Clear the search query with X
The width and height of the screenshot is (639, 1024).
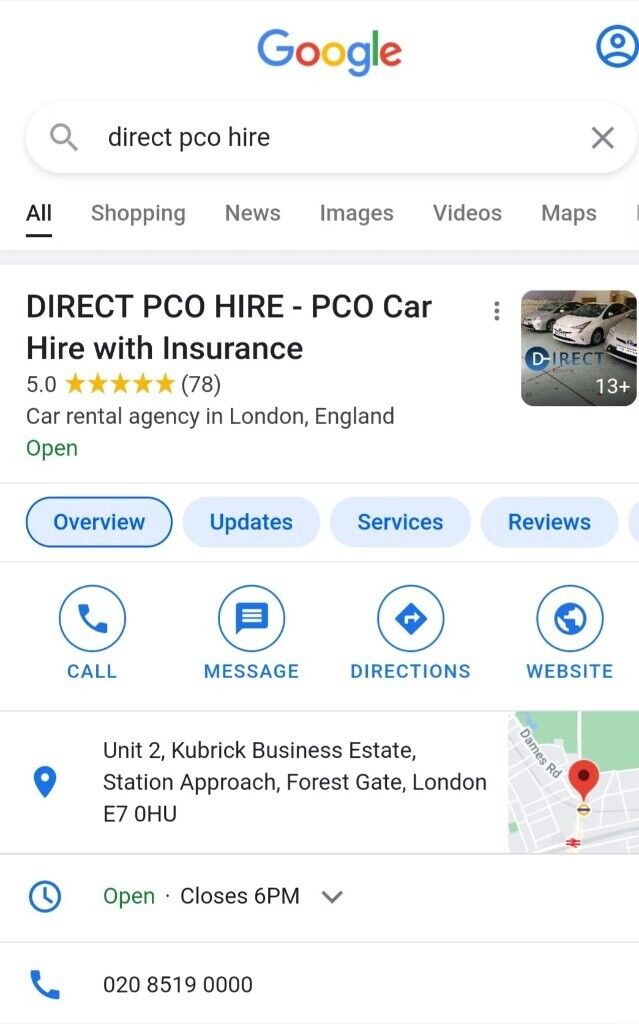602,138
